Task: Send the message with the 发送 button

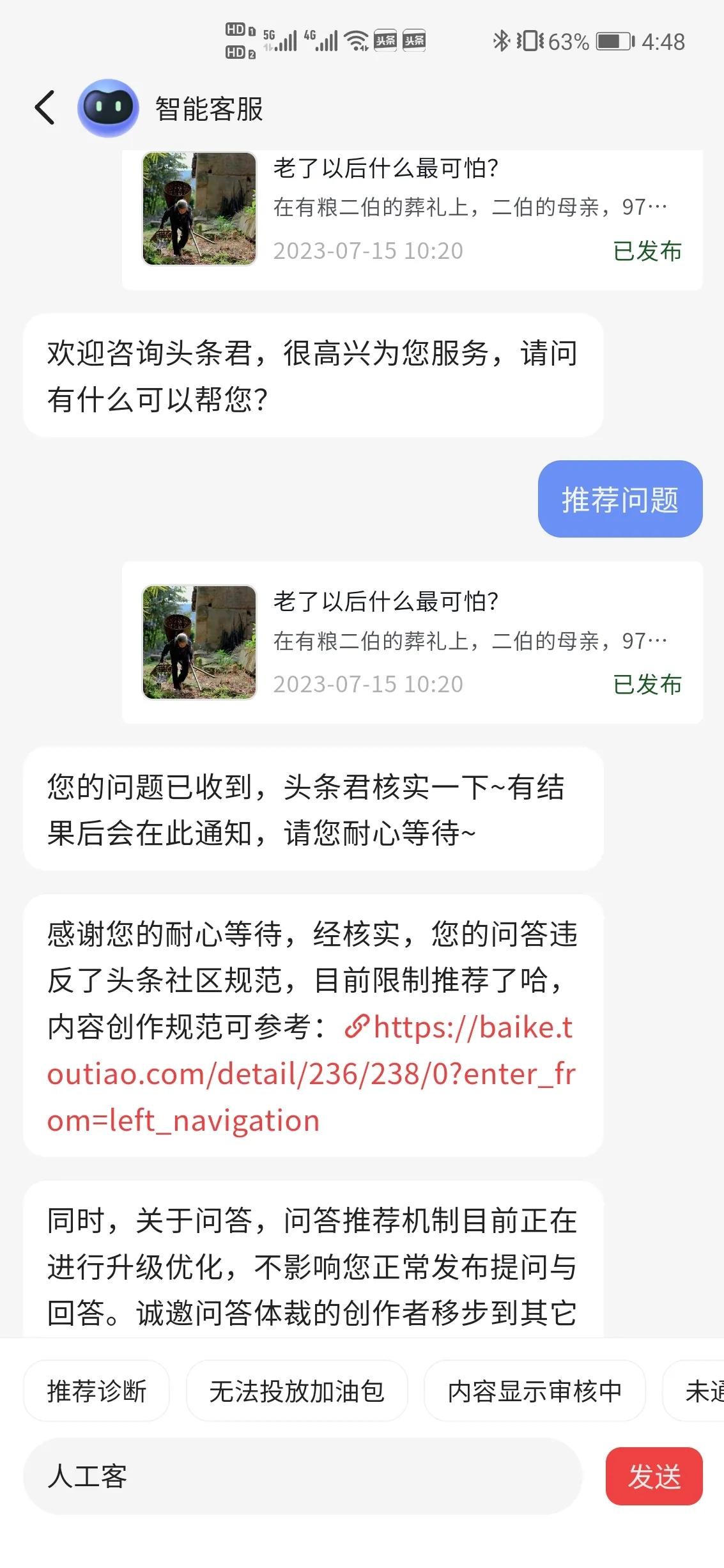Action: pos(654,1476)
